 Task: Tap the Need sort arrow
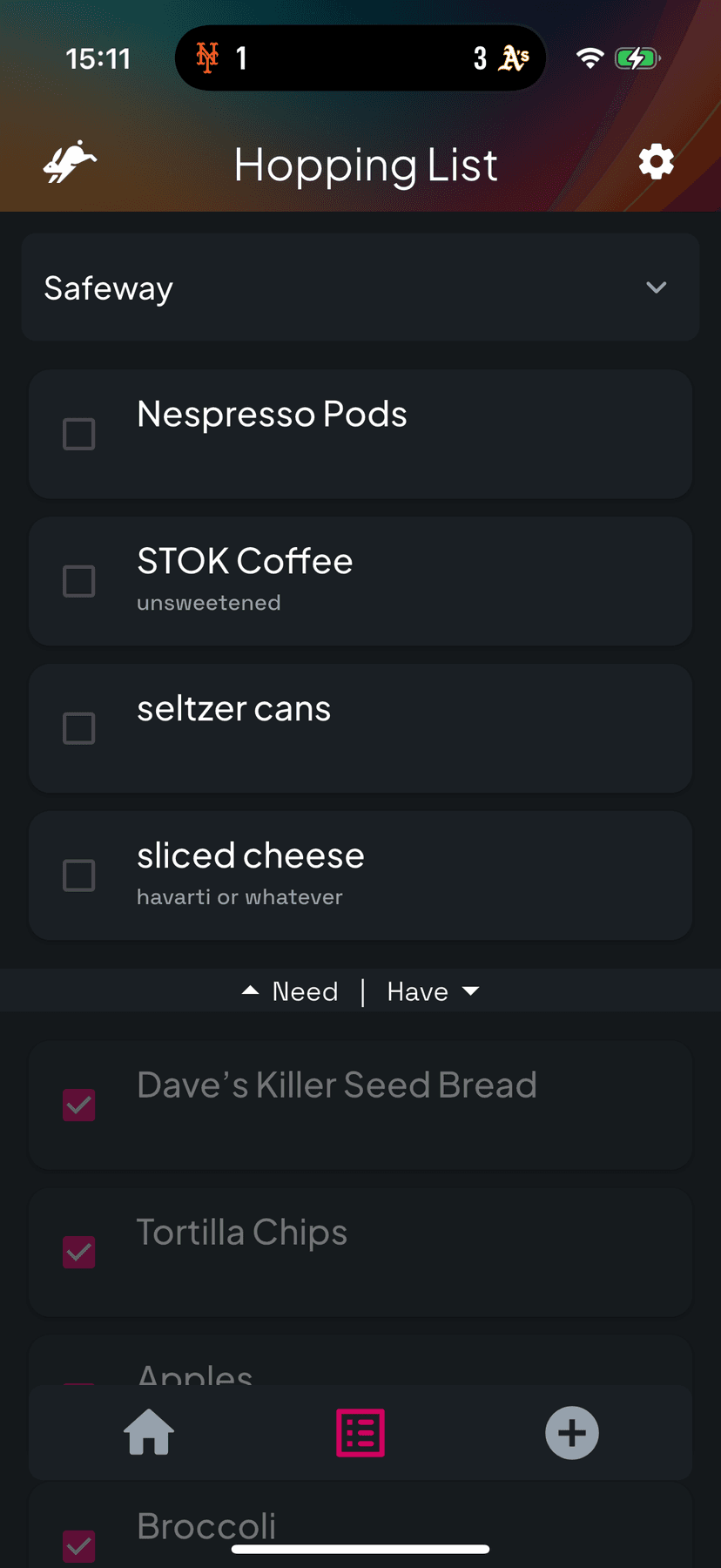(x=251, y=990)
